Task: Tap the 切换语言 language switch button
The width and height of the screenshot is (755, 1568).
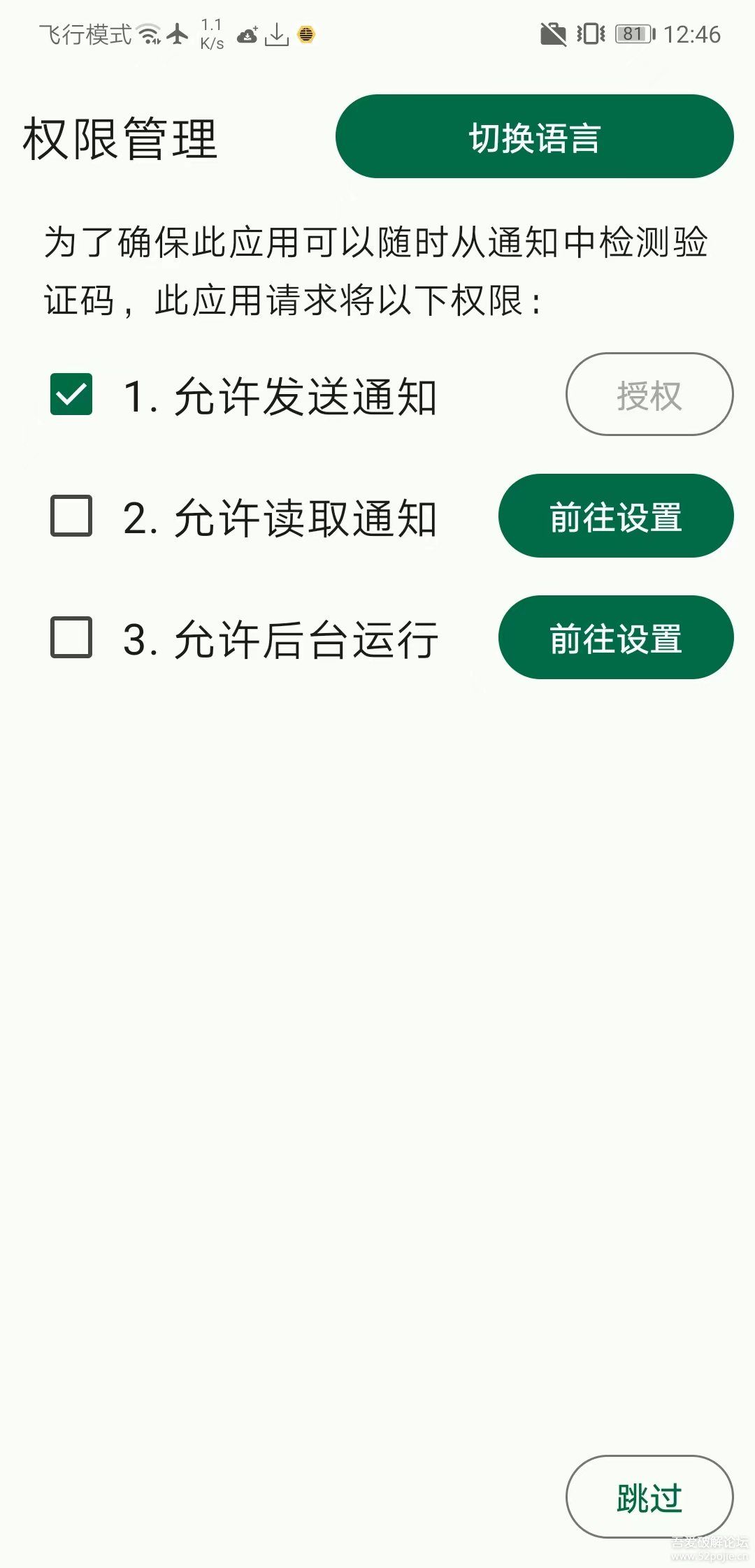Action: point(535,137)
